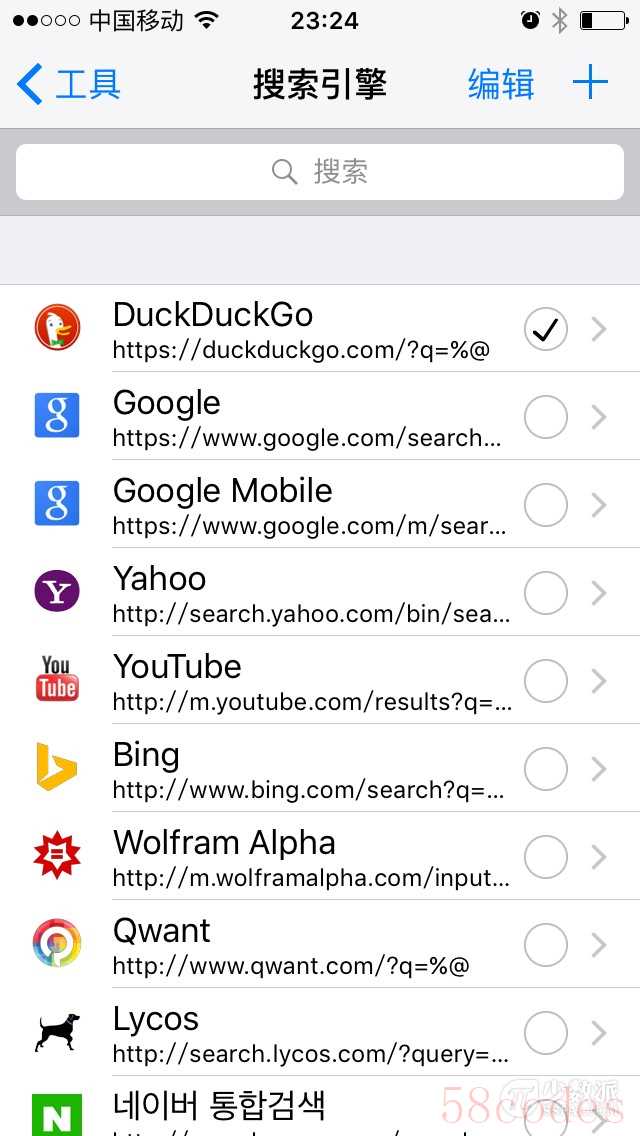This screenshot has width=640, height=1136.
Task: Select Bing radio button
Action: [546, 769]
